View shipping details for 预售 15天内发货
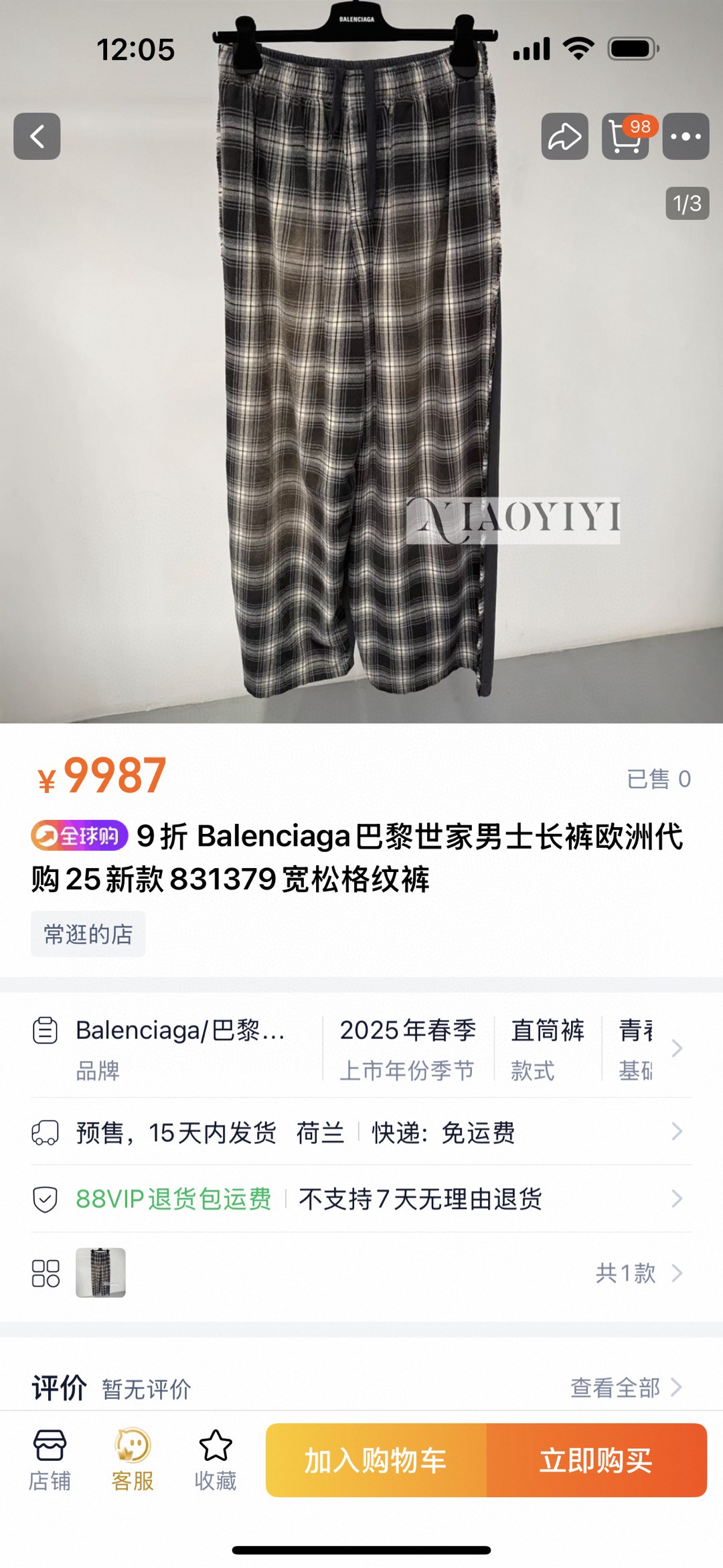723x1568 pixels. click(x=361, y=1133)
